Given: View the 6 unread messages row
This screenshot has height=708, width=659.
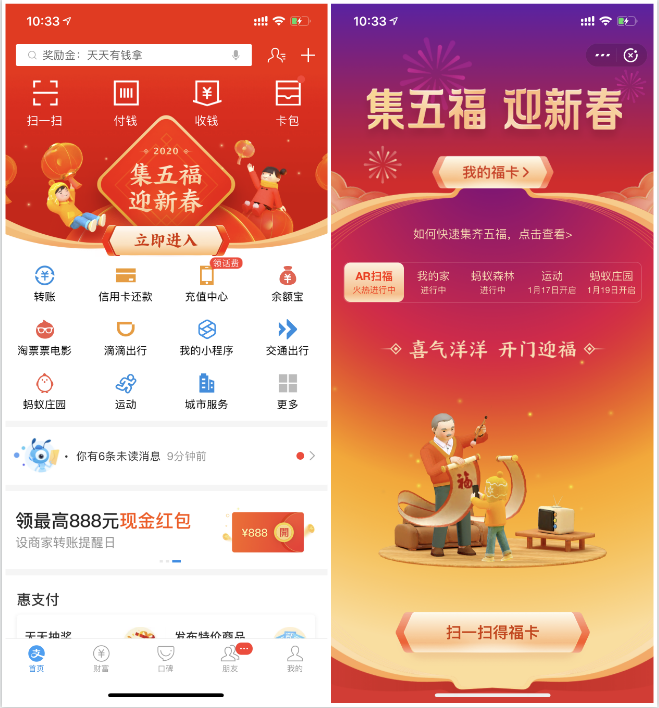Looking at the screenshot, I should tap(166, 456).
